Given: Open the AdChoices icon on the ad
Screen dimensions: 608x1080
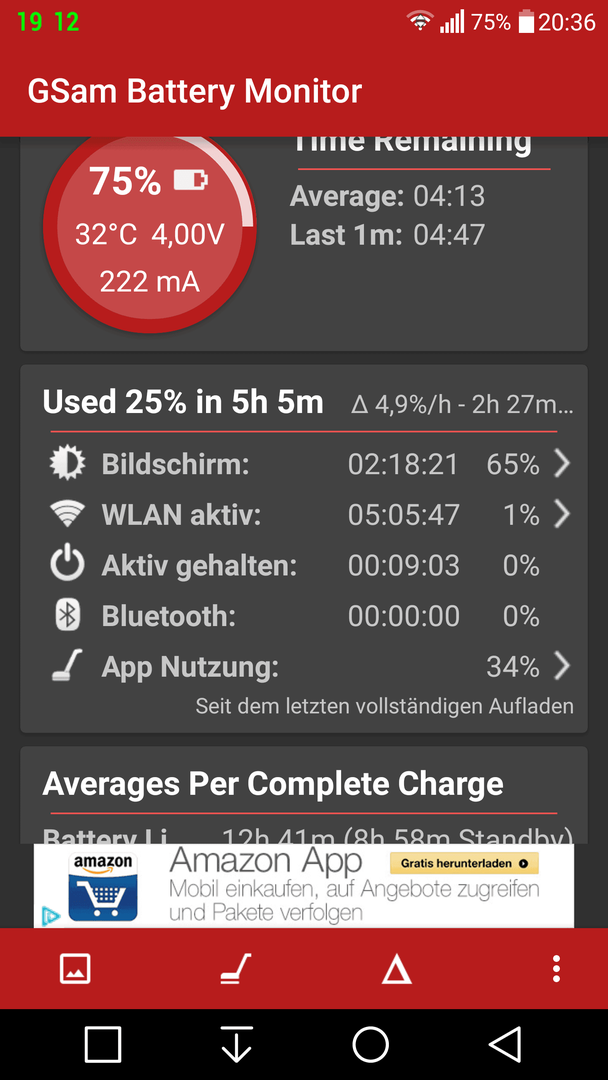Looking at the screenshot, I should tap(51, 916).
